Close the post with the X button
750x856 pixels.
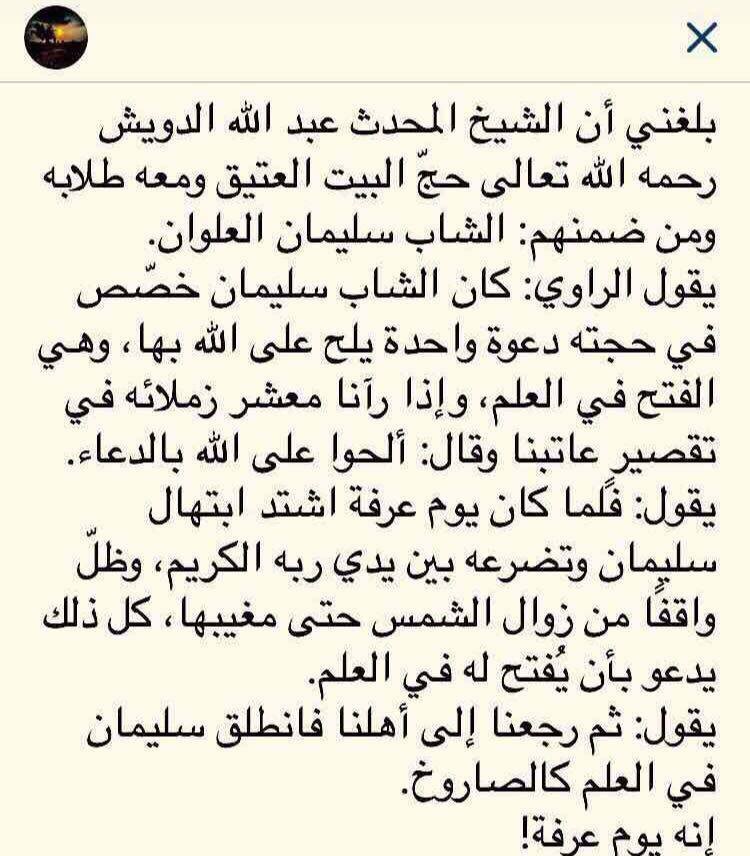701,38
